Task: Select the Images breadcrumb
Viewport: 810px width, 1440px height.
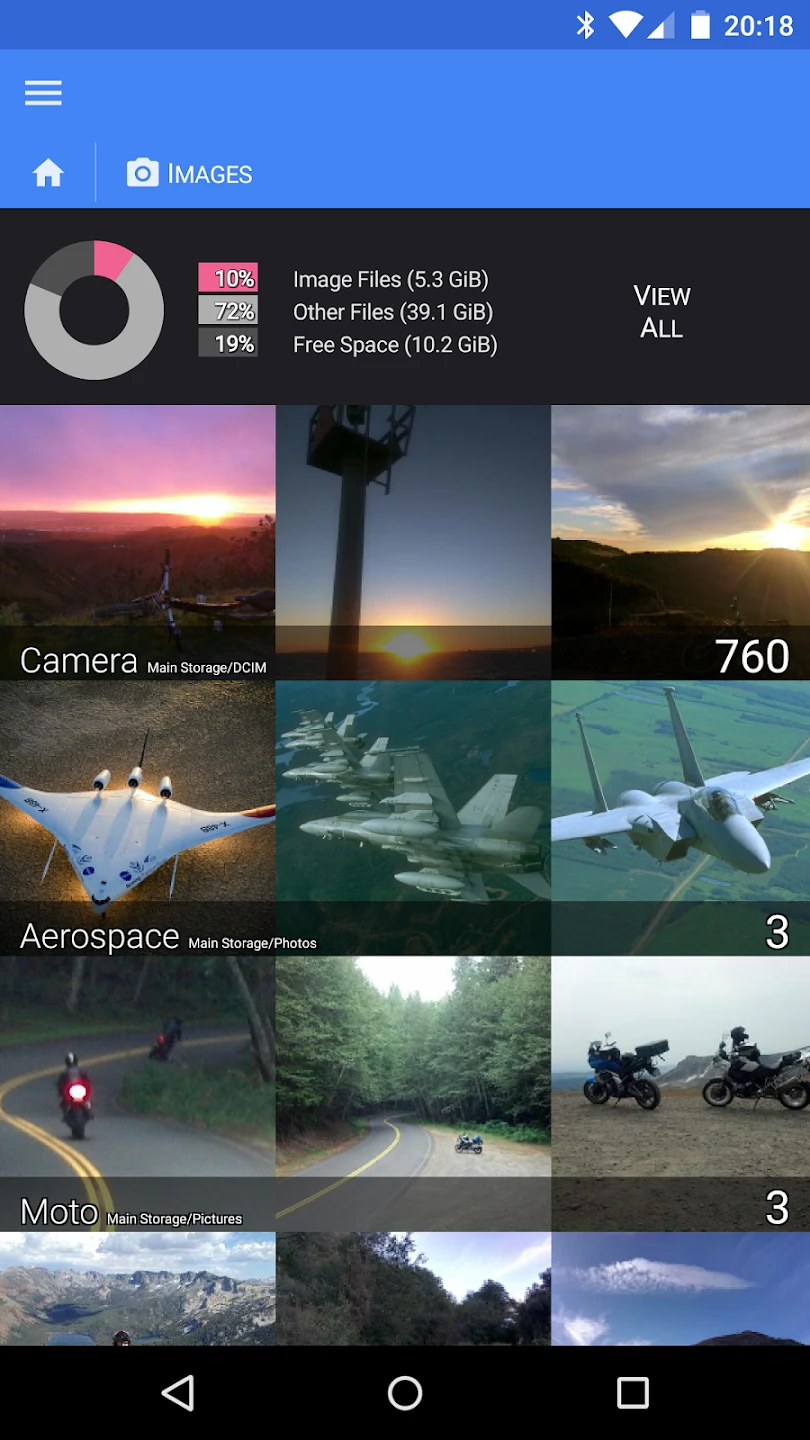Action: [x=190, y=174]
